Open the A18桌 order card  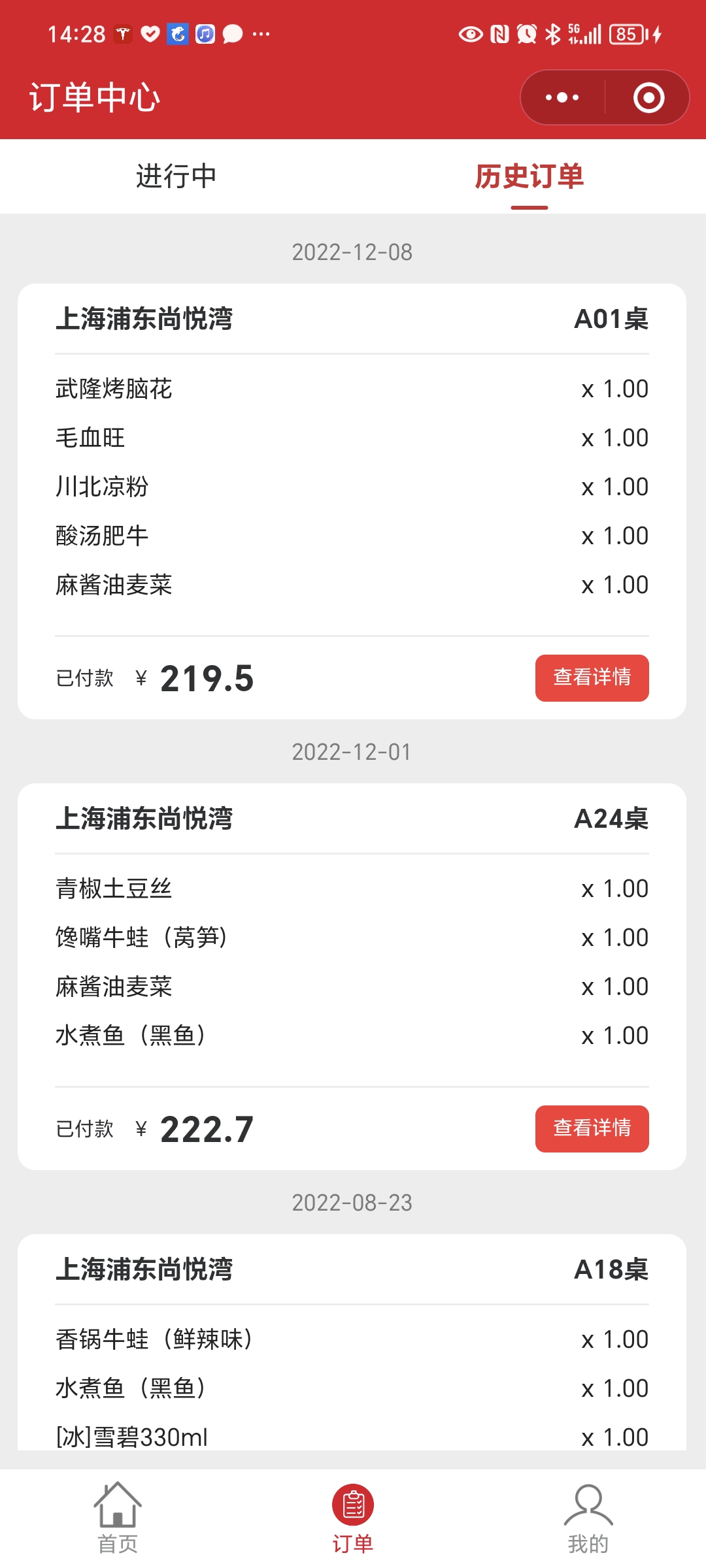(352, 1343)
